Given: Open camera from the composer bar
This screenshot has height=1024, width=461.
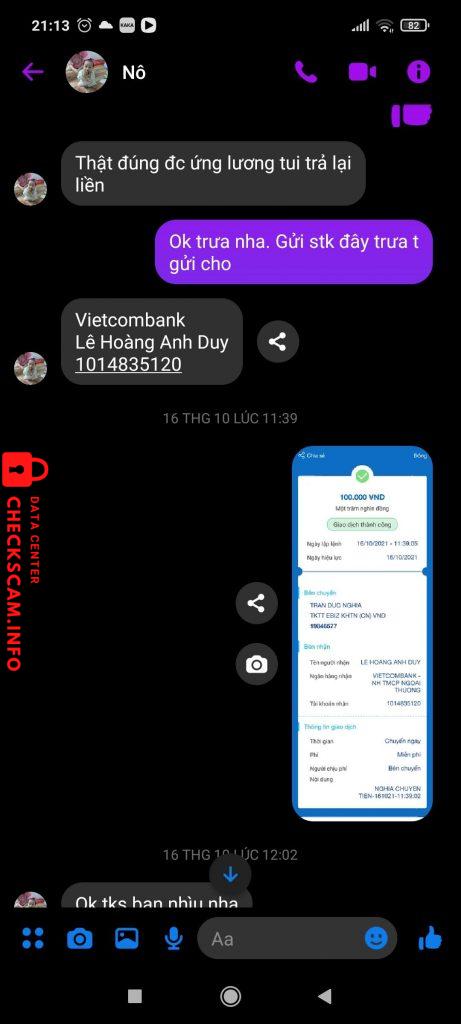Looking at the screenshot, I should (80, 939).
